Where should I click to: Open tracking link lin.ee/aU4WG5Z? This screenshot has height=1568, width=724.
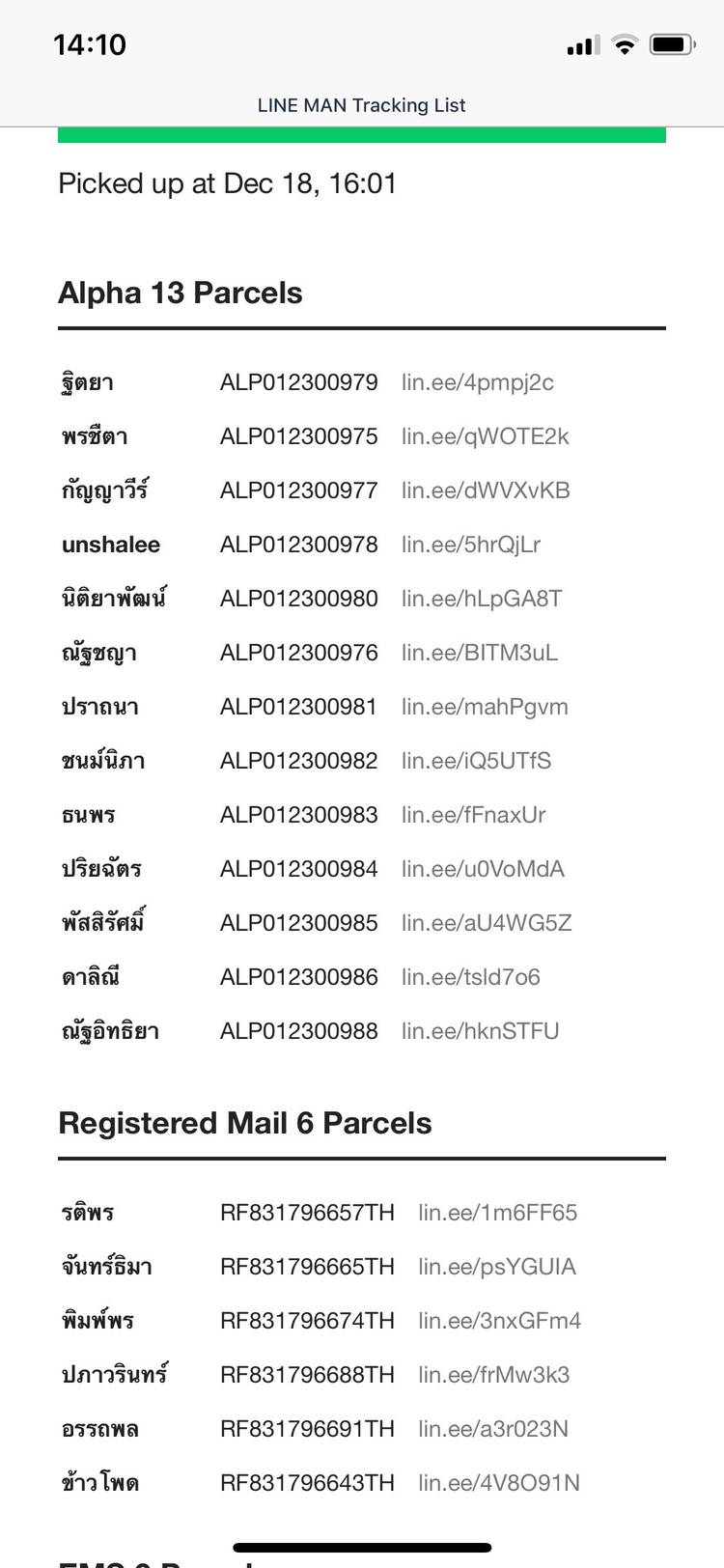487,923
